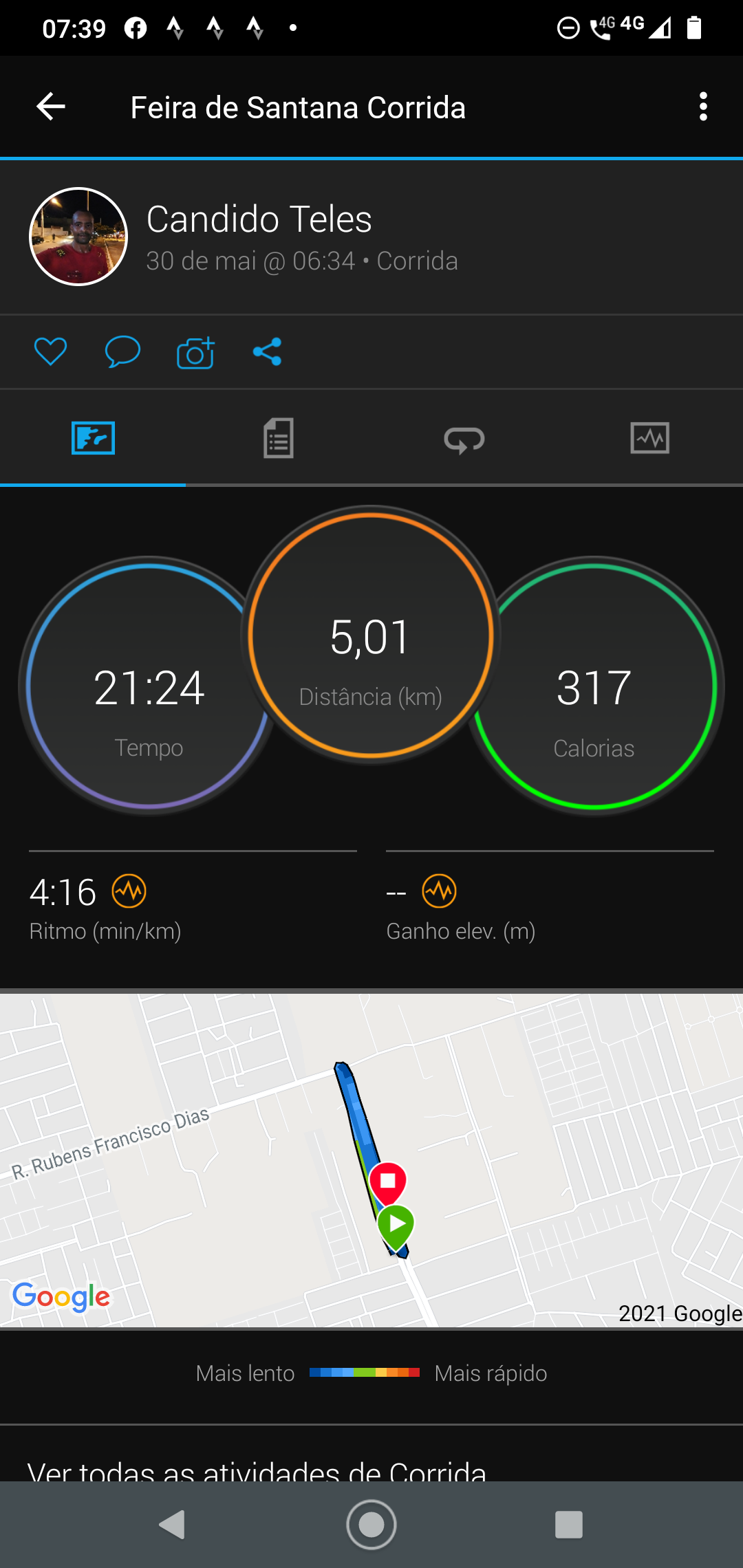Switch to the stats details tab
Viewport: 743px width, 1568px height.
(279, 438)
